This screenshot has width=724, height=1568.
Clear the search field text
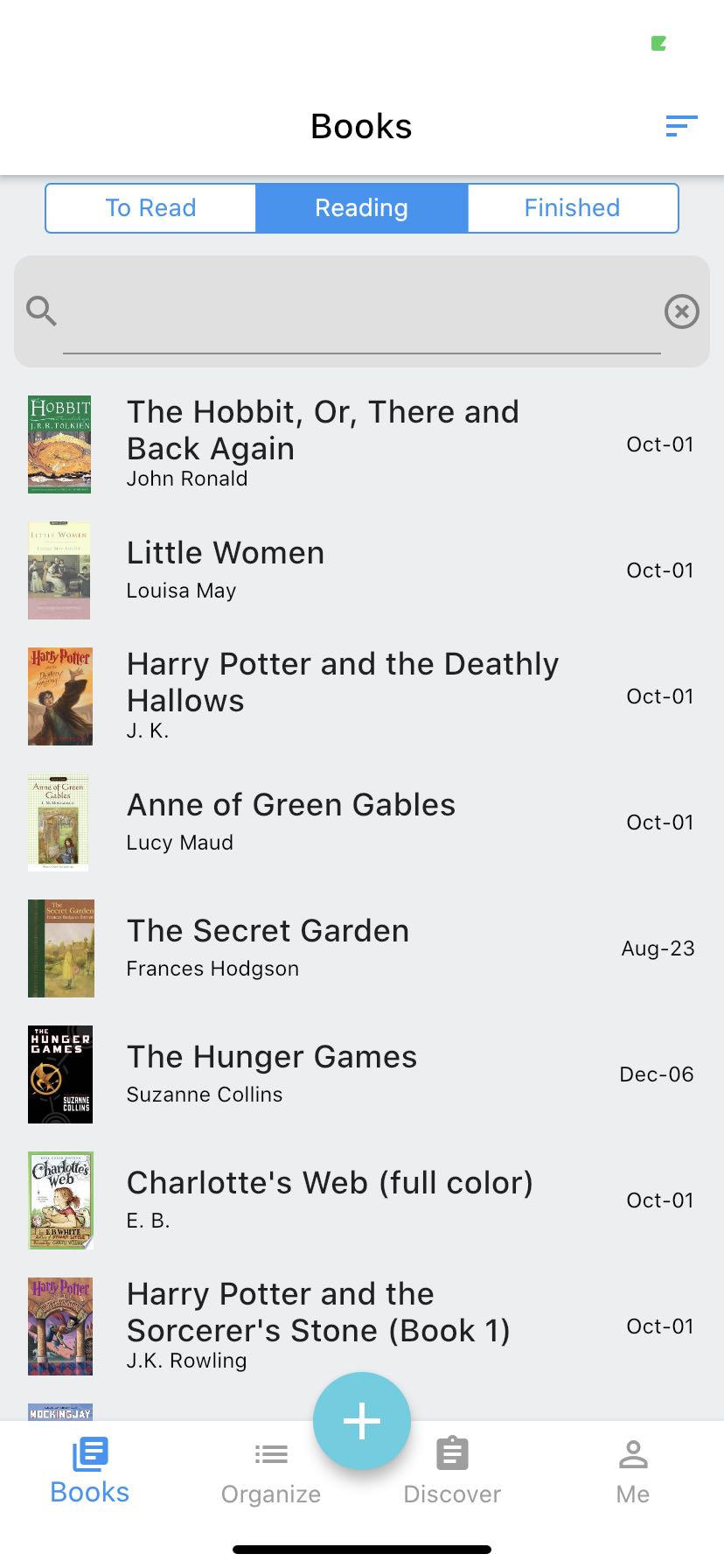pyautogui.click(x=682, y=311)
